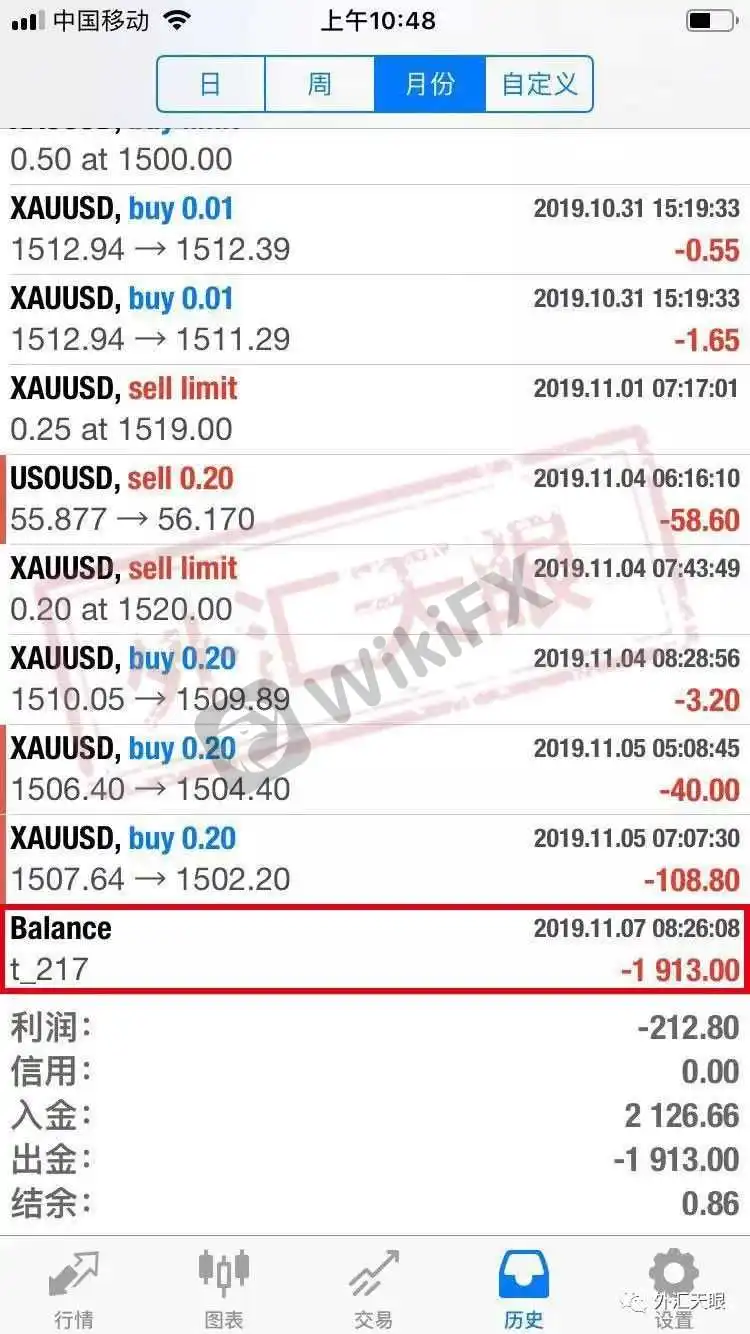Choose the 月份 period filter
This screenshot has height=1334, width=750.
tap(430, 84)
